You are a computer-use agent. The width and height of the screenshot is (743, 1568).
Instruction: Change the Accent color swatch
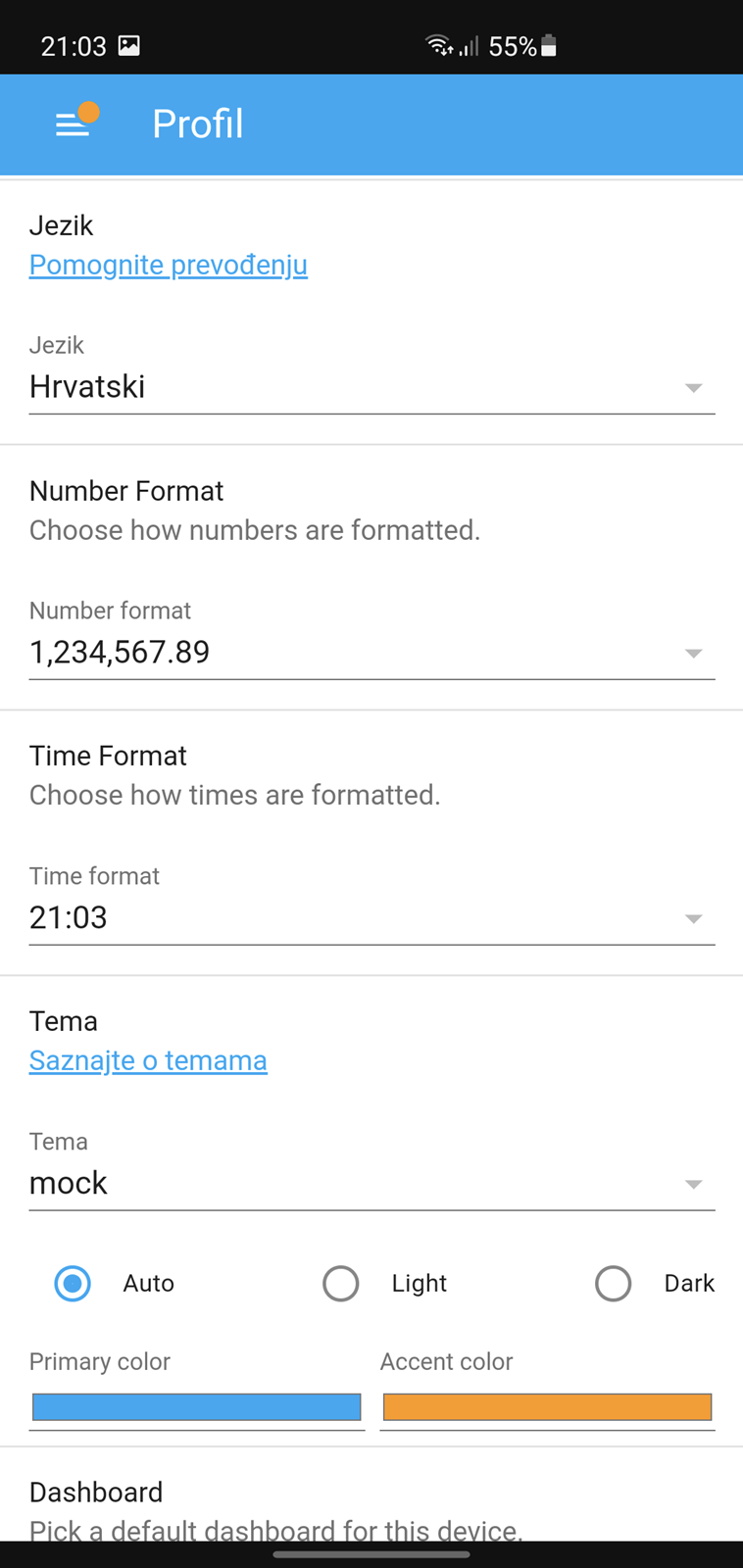547,1407
